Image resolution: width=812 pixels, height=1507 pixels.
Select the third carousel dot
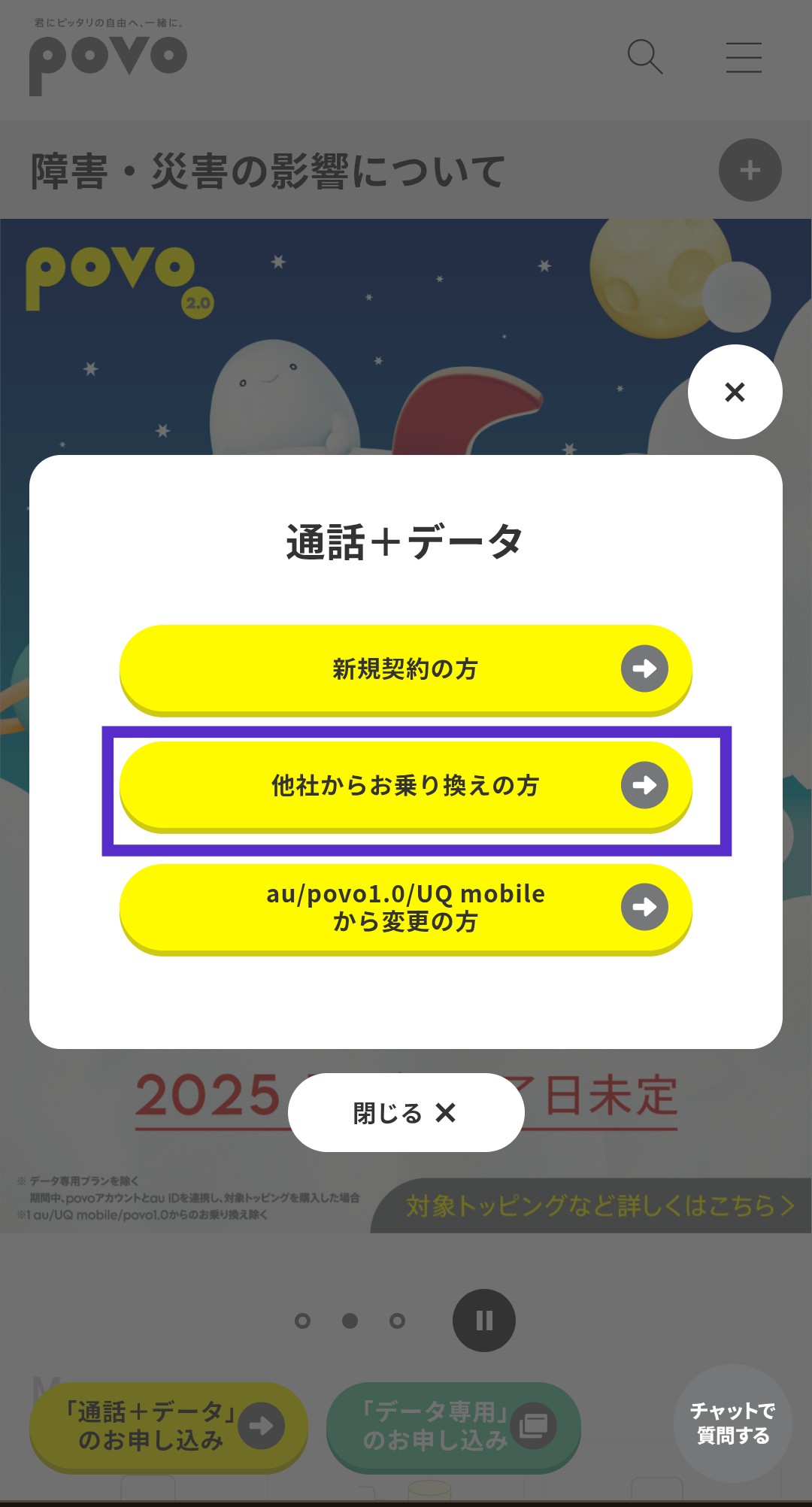point(396,1321)
